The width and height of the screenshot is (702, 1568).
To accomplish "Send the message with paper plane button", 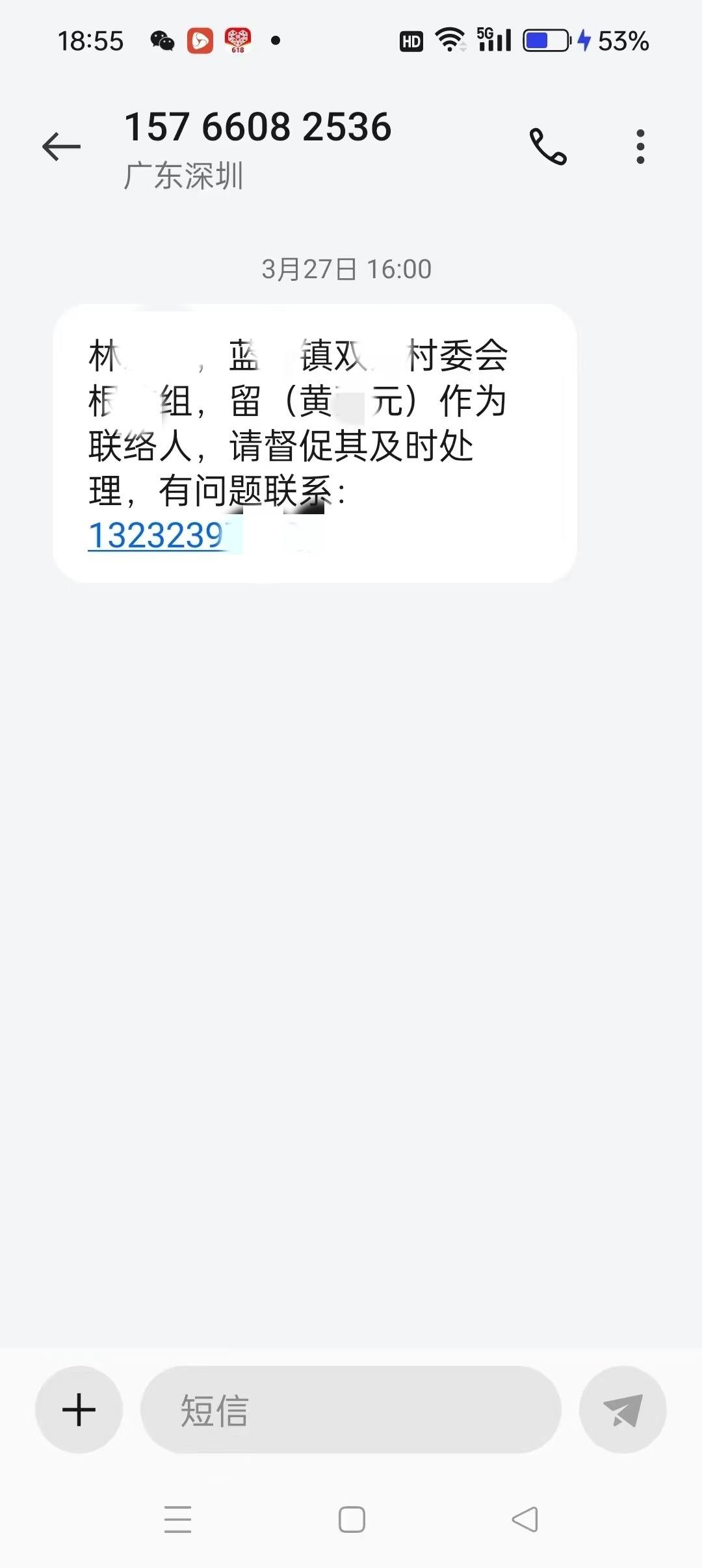I will click(x=623, y=1409).
